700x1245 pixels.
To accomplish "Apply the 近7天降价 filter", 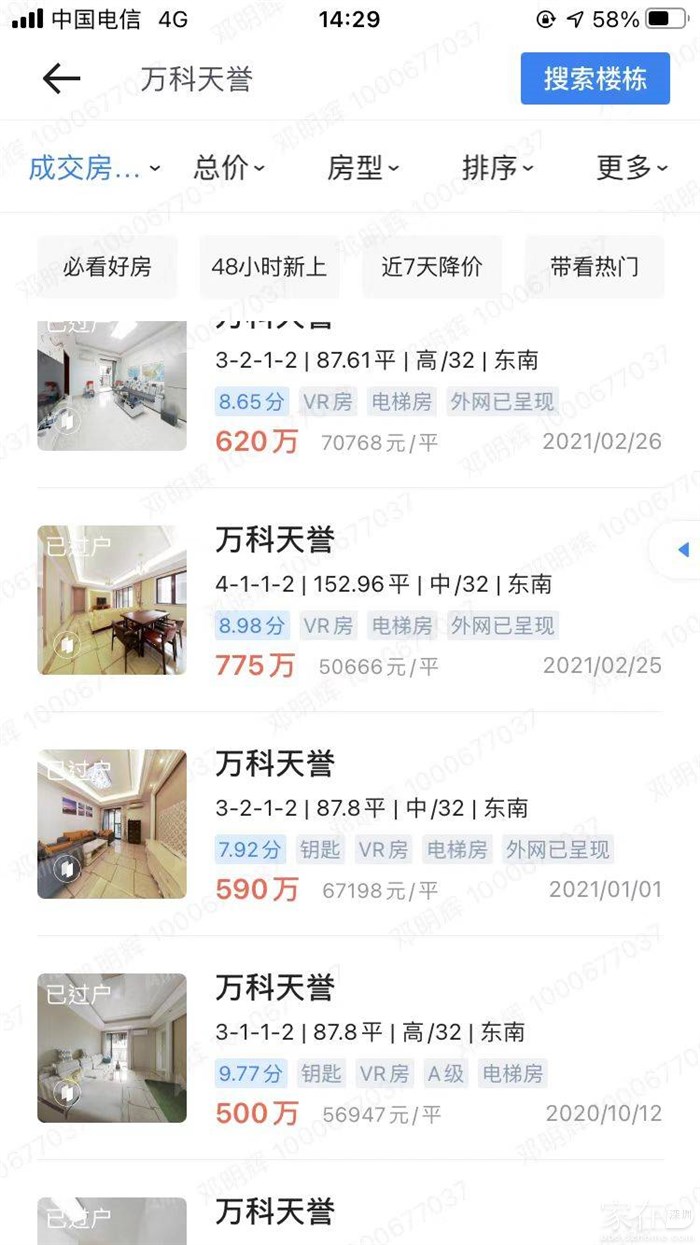I will pyautogui.click(x=432, y=267).
